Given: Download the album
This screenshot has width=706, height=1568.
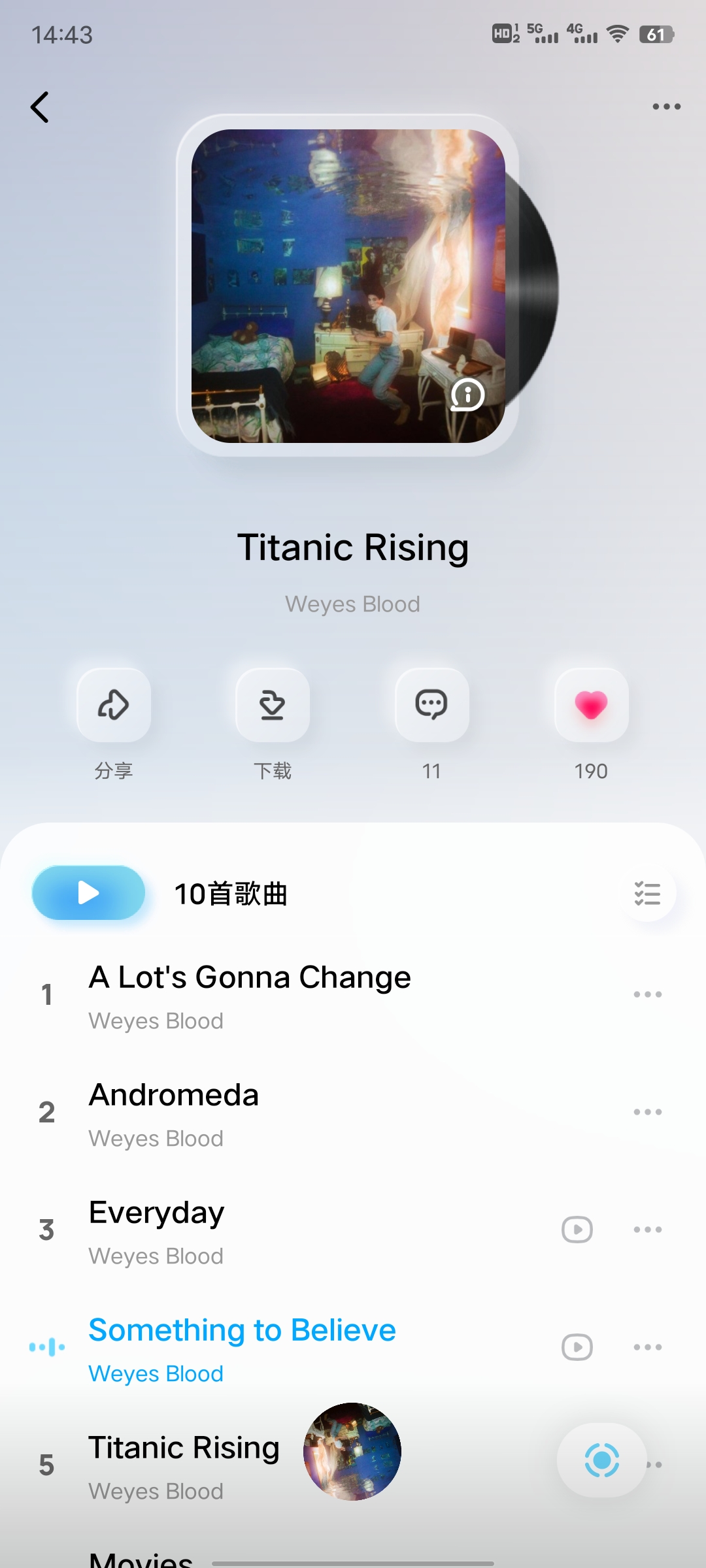Looking at the screenshot, I should [x=273, y=705].
